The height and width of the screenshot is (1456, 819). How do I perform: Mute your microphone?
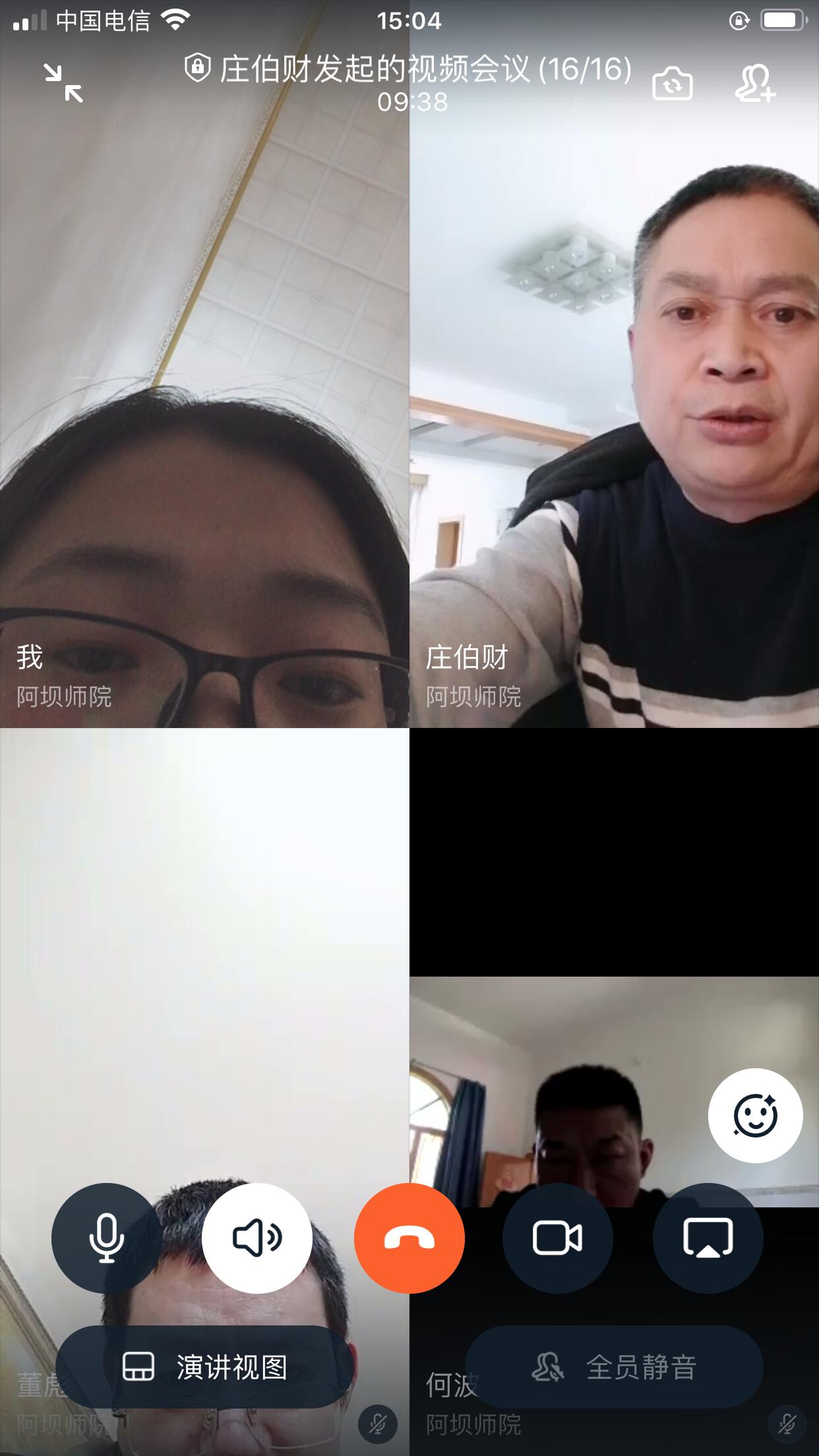coord(106,1238)
